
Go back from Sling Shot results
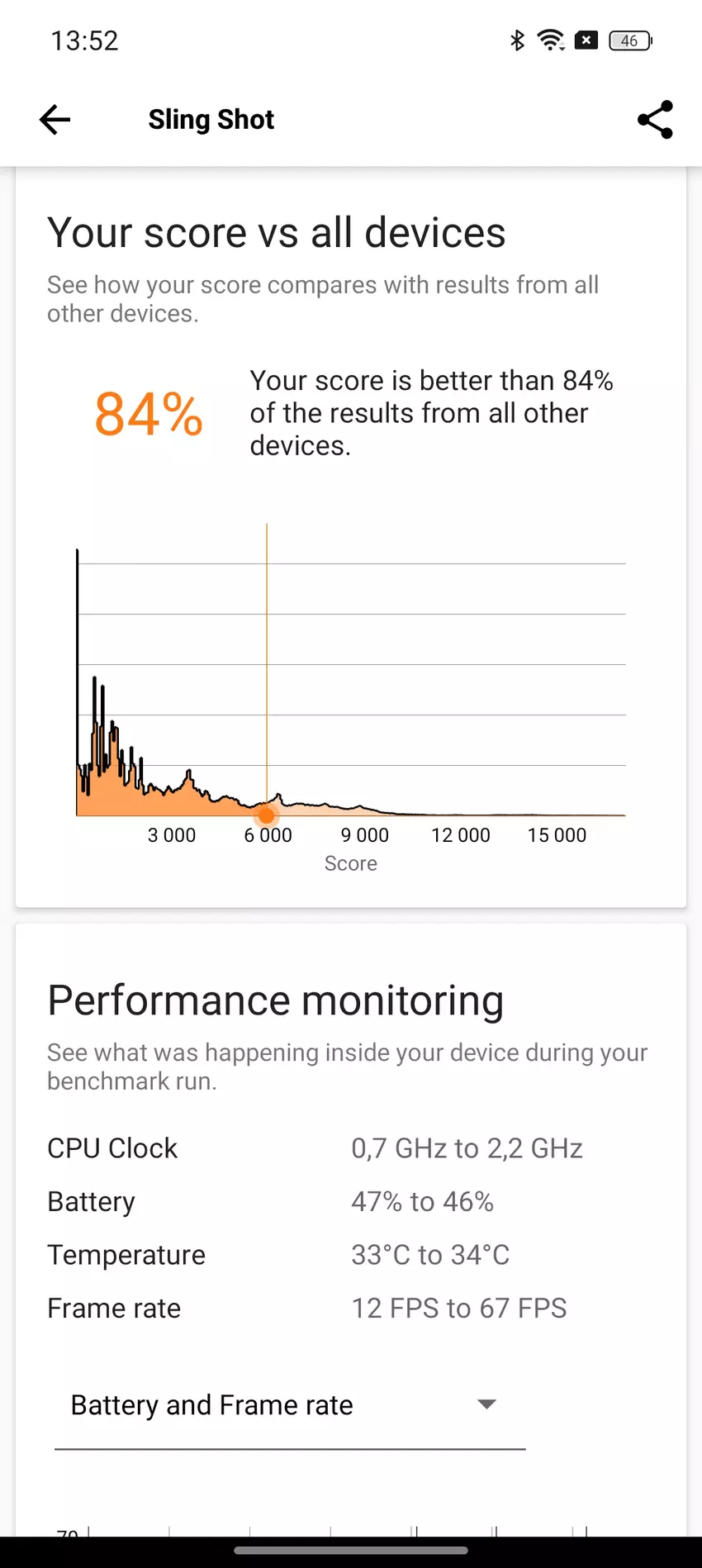click(55, 120)
